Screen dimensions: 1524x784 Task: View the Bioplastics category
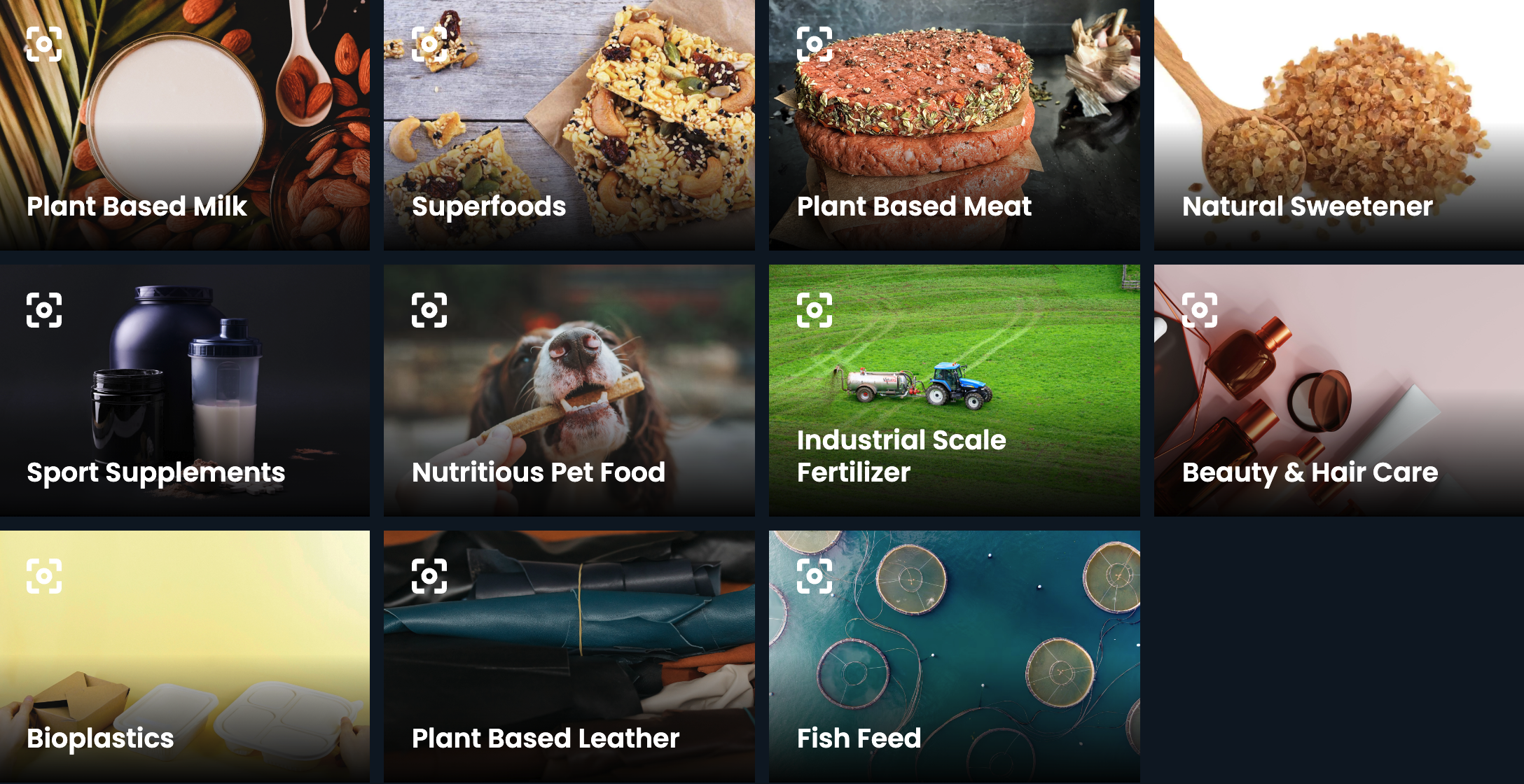(x=184, y=656)
